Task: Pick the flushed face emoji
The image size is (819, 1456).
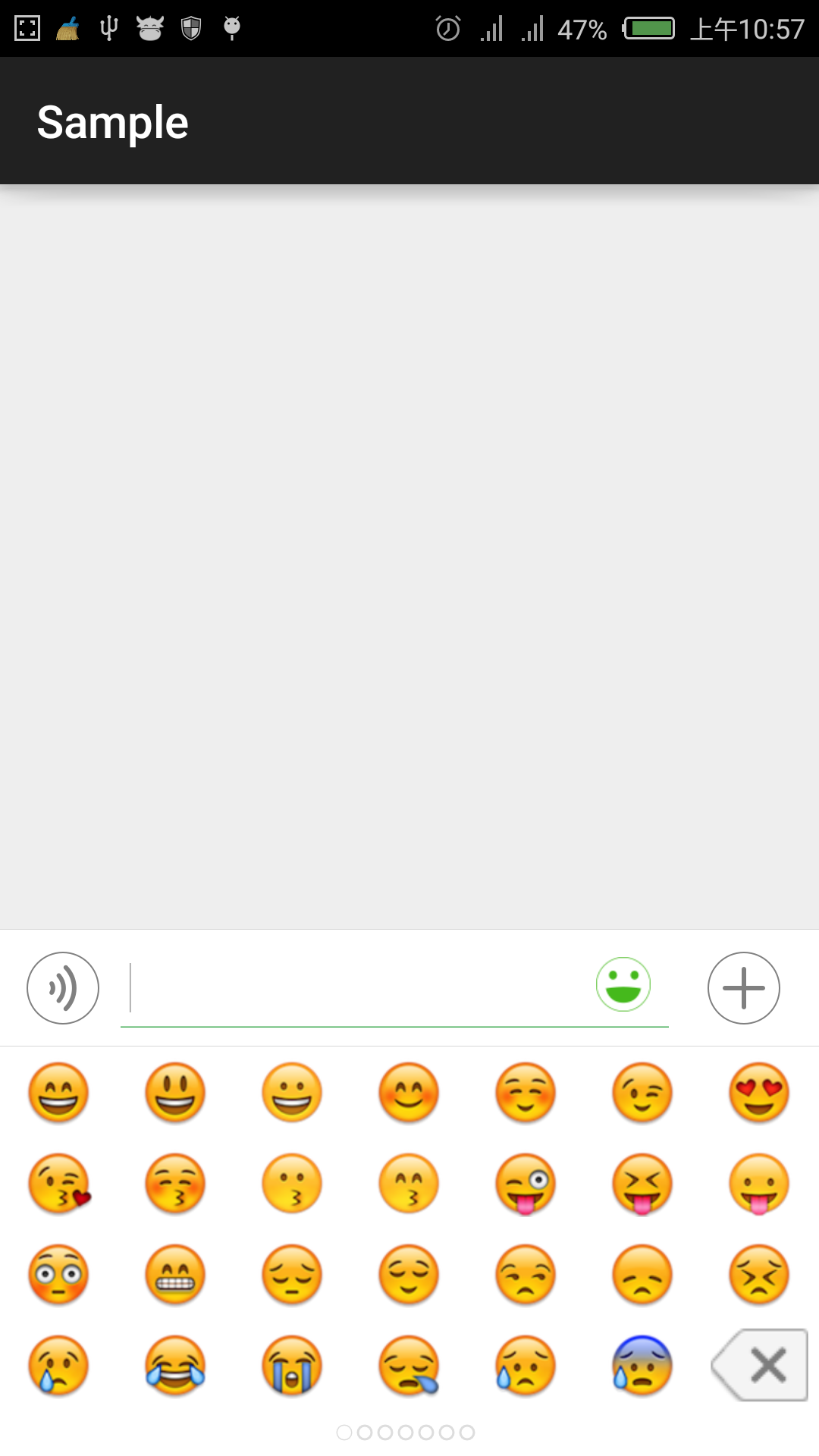Action: [58, 1274]
